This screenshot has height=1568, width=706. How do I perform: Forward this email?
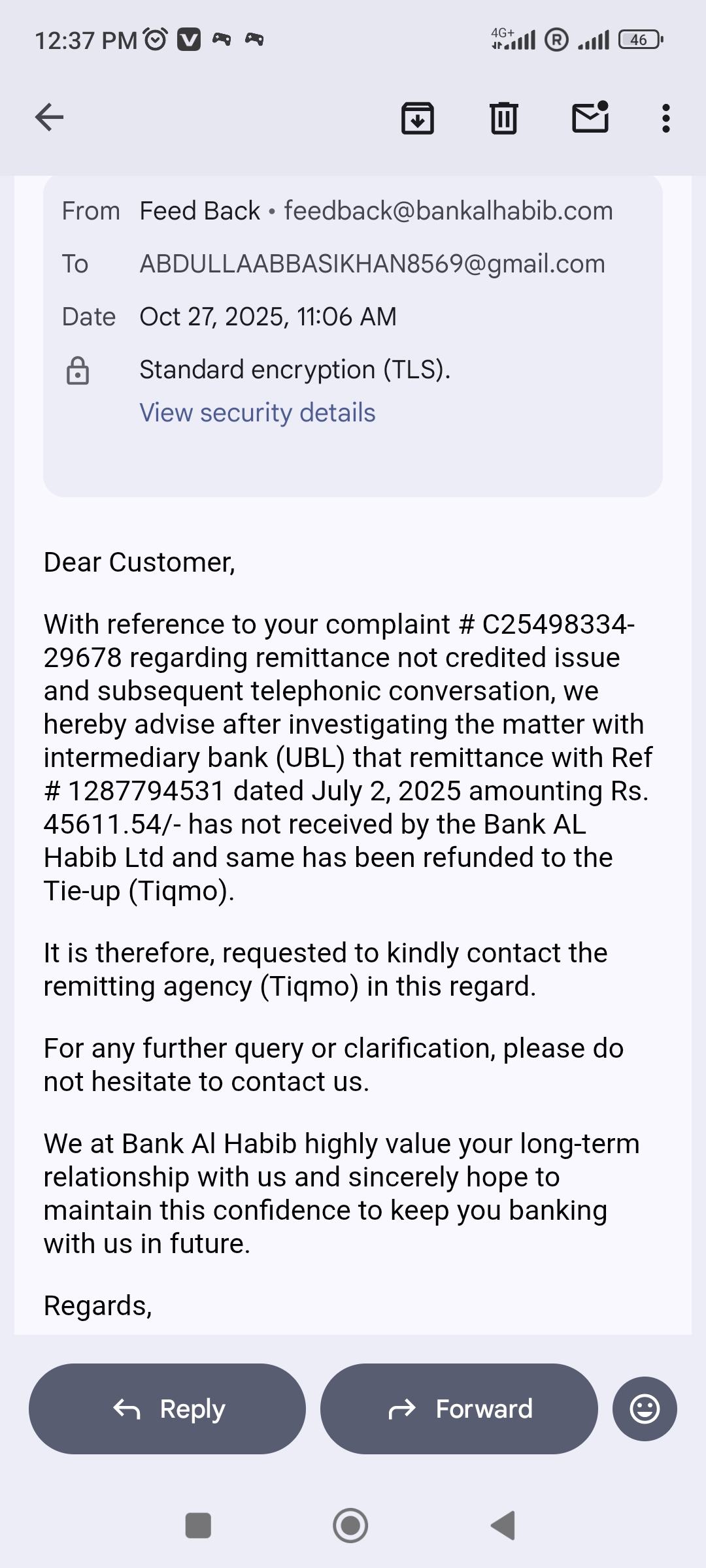(x=459, y=1409)
